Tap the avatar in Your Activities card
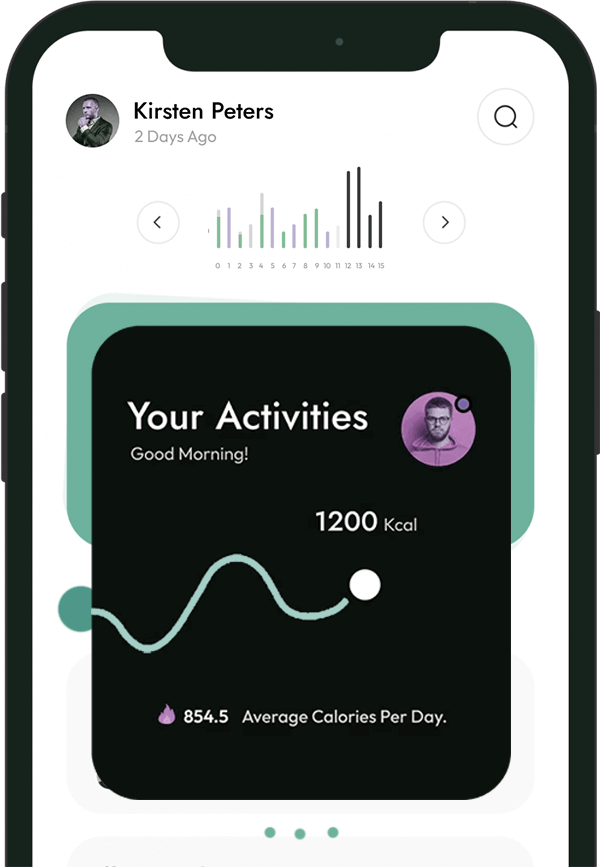 point(438,430)
